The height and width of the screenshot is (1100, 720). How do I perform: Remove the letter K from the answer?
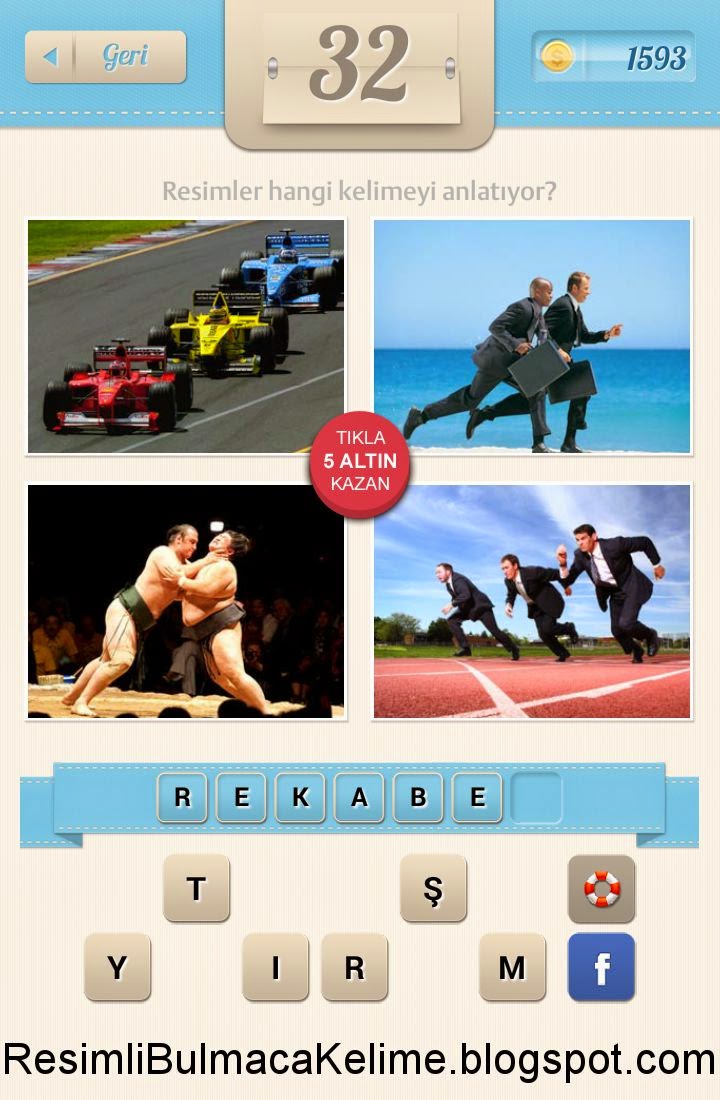click(x=300, y=798)
